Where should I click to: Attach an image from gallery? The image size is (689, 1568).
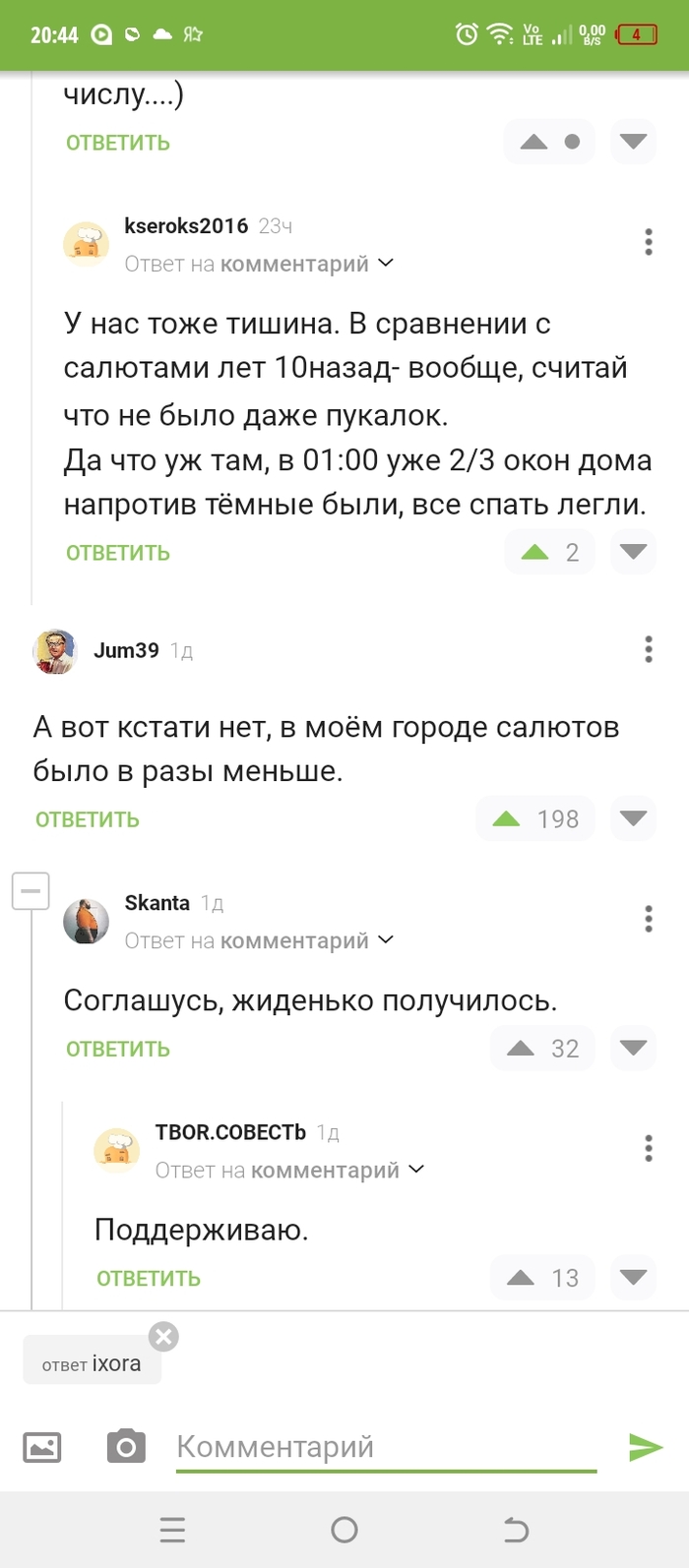pos(41,1447)
